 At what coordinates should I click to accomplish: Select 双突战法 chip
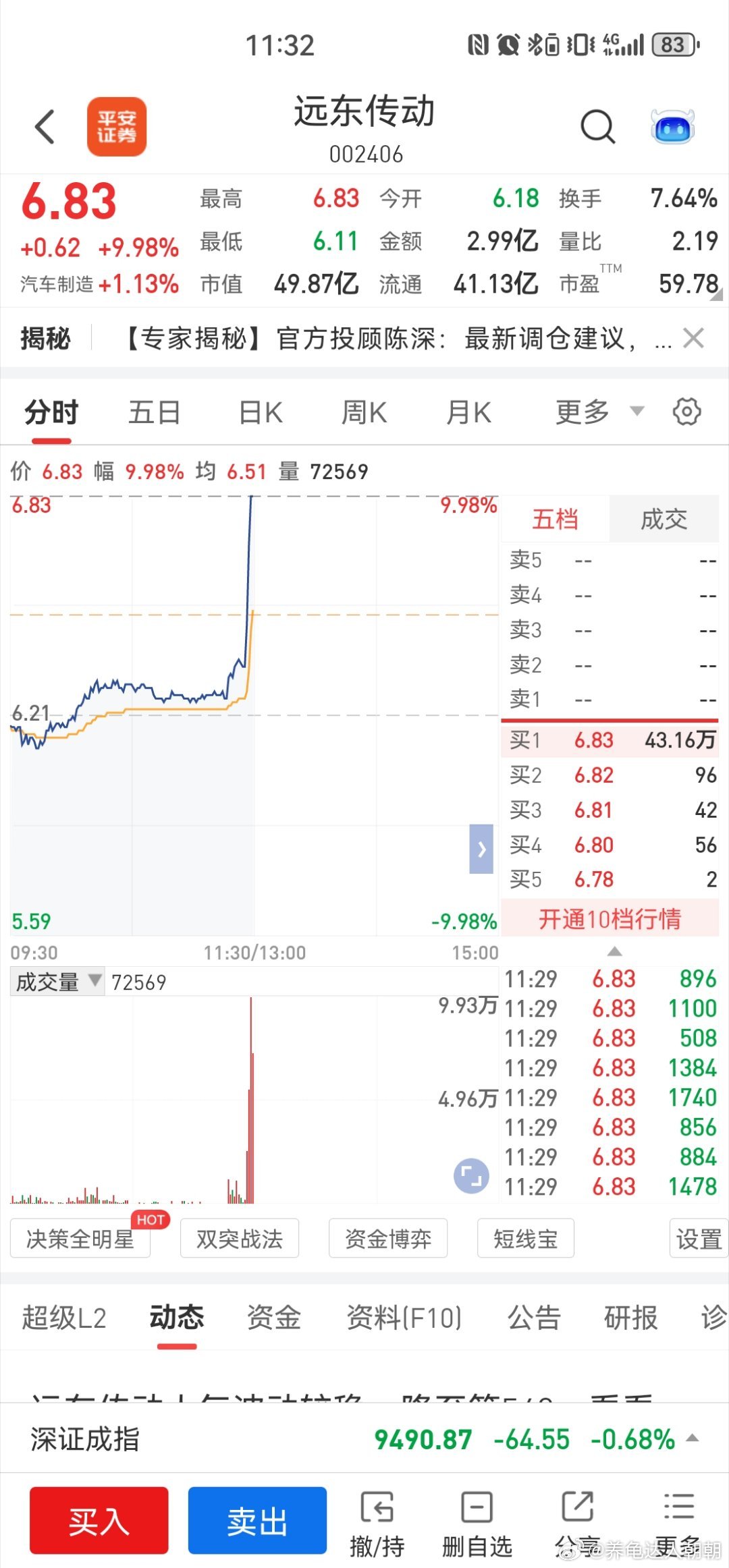240,1238
